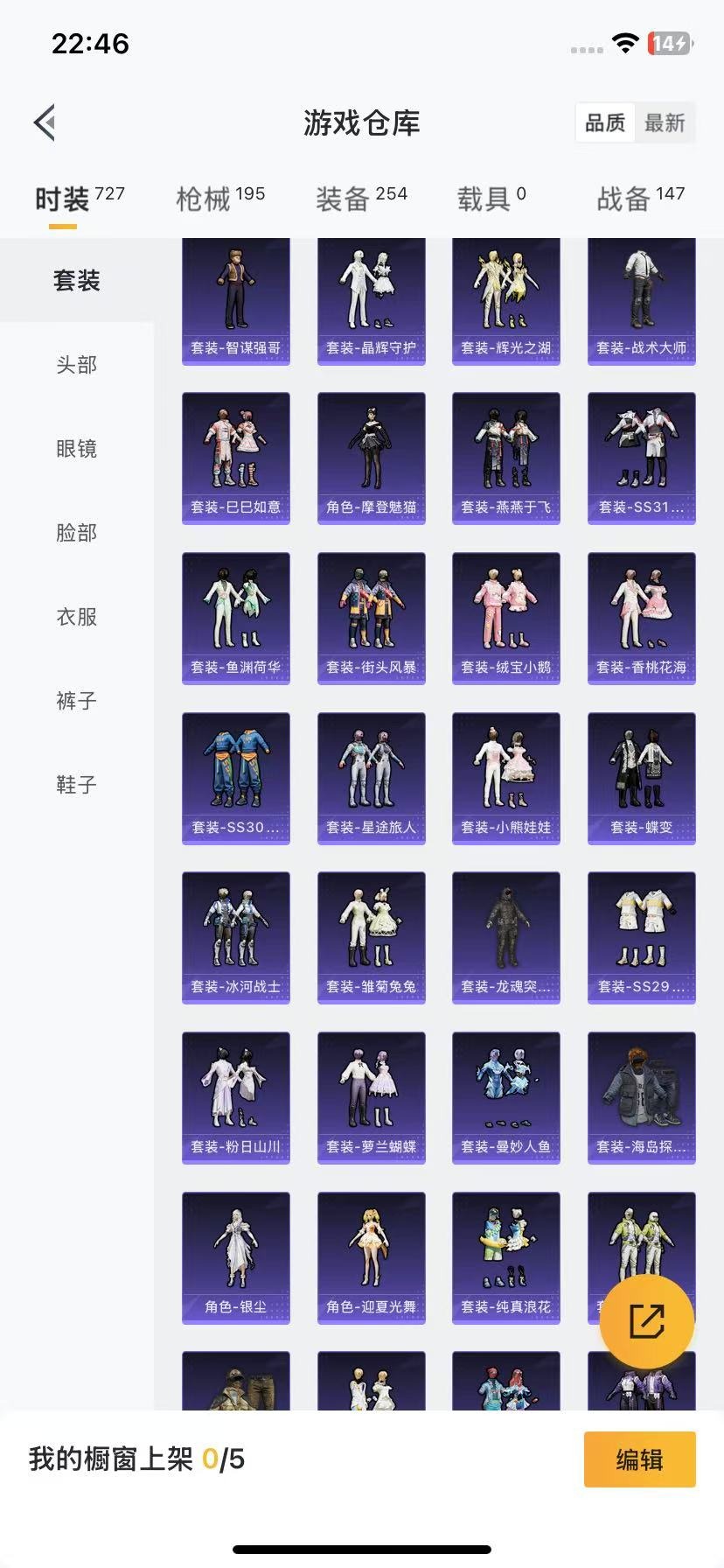Select the 裤子 category
724x1568 pixels.
77,701
